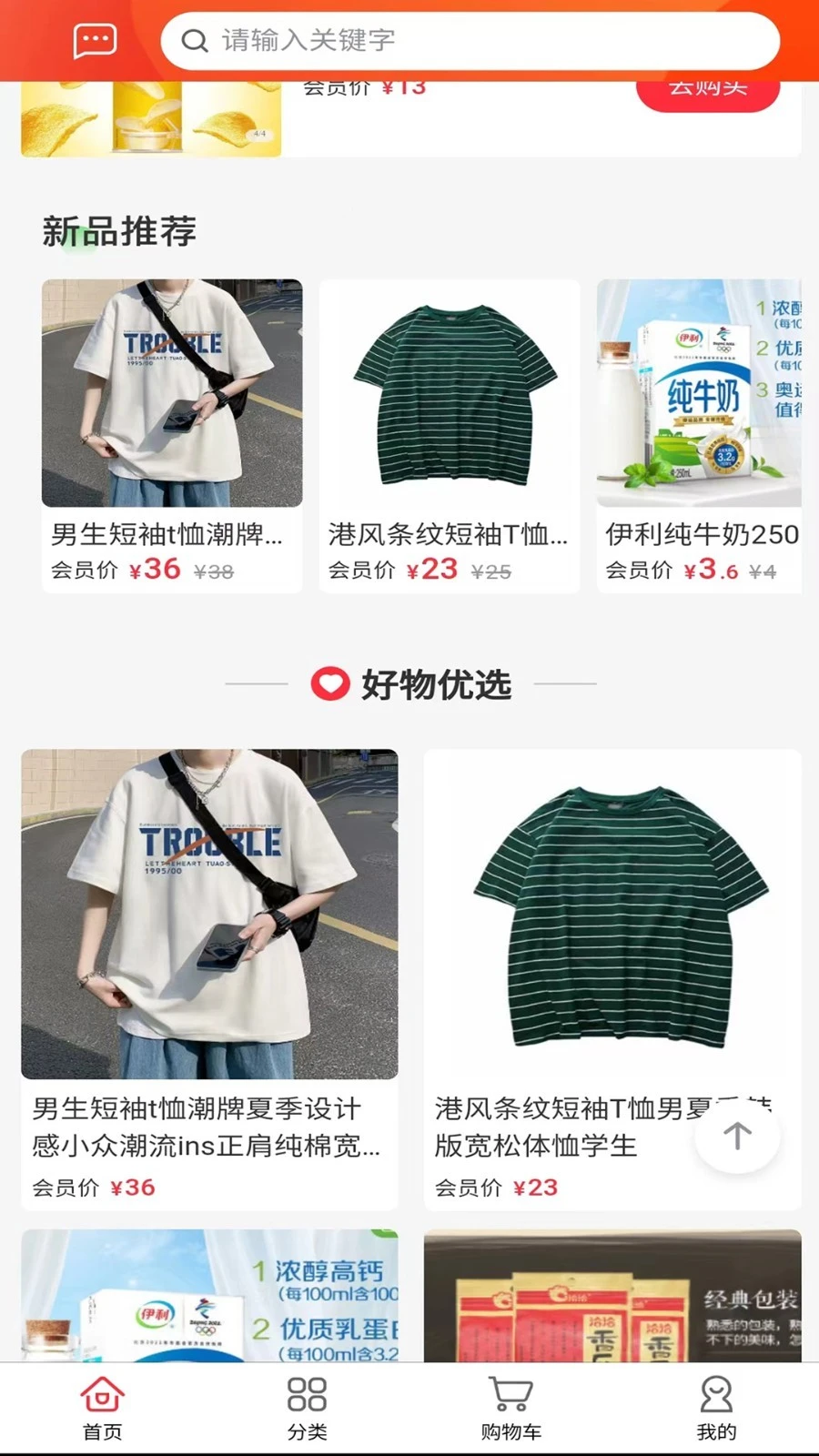View the TROUBLE t-shirt thumbnail under 新品推荐
Image resolution: width=819 pixels, height=1456 pixels.
coord(173,393)
